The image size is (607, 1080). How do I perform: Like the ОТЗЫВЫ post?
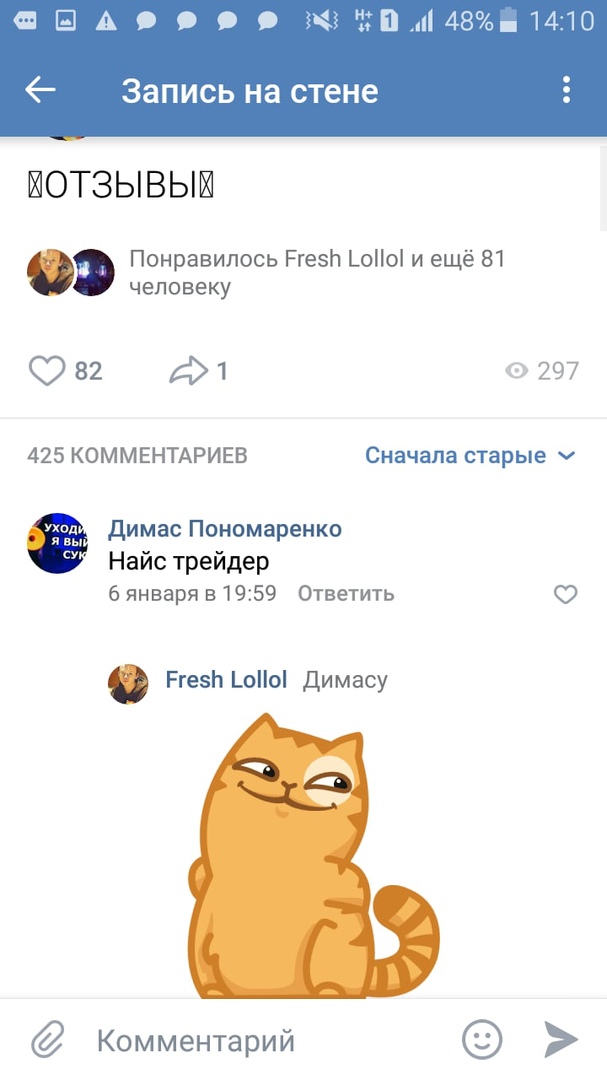pyautogui.click(x=47, y=371)
